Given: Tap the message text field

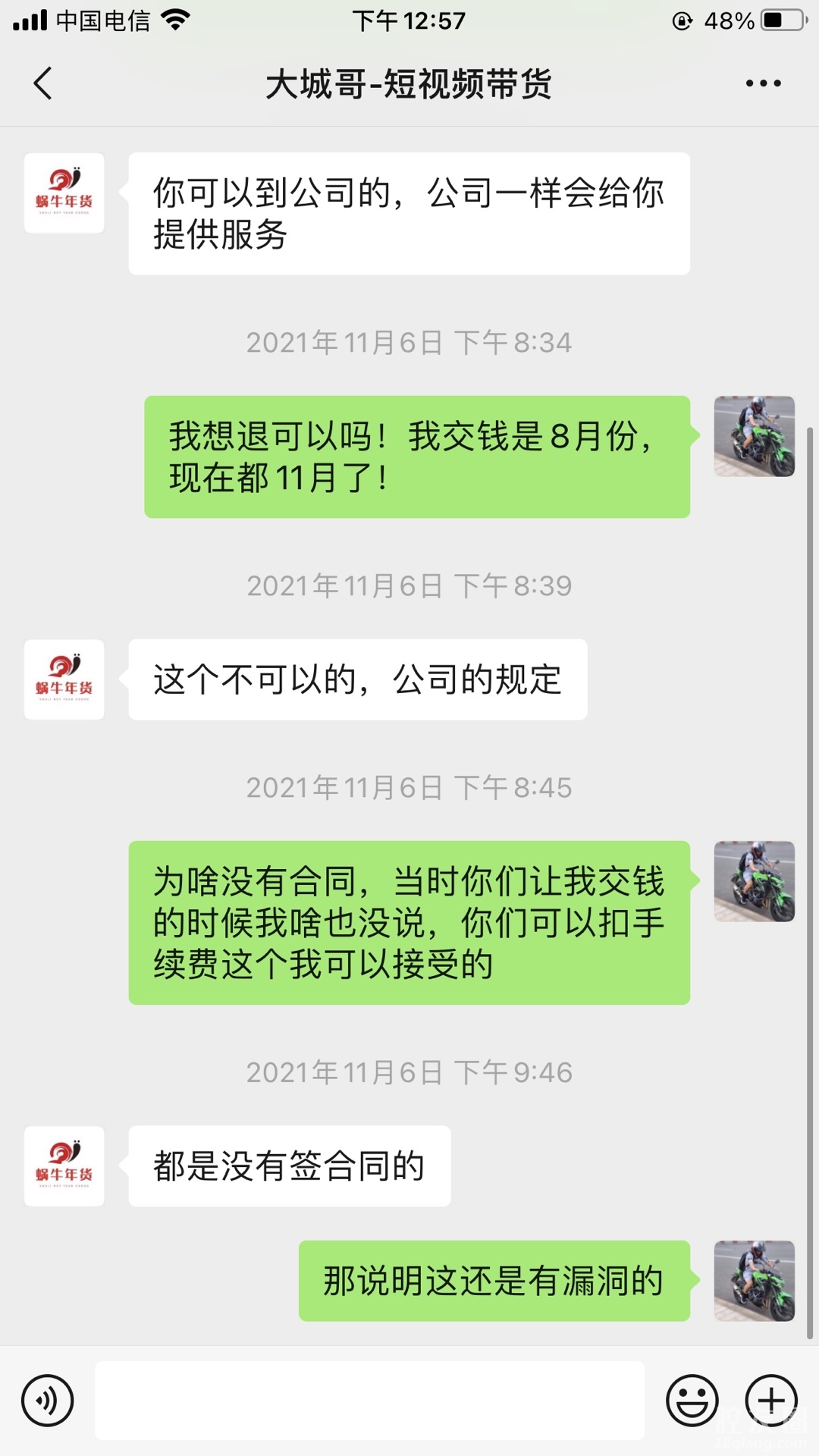Looking at the screenshot, I should (x=369, y=1401).
